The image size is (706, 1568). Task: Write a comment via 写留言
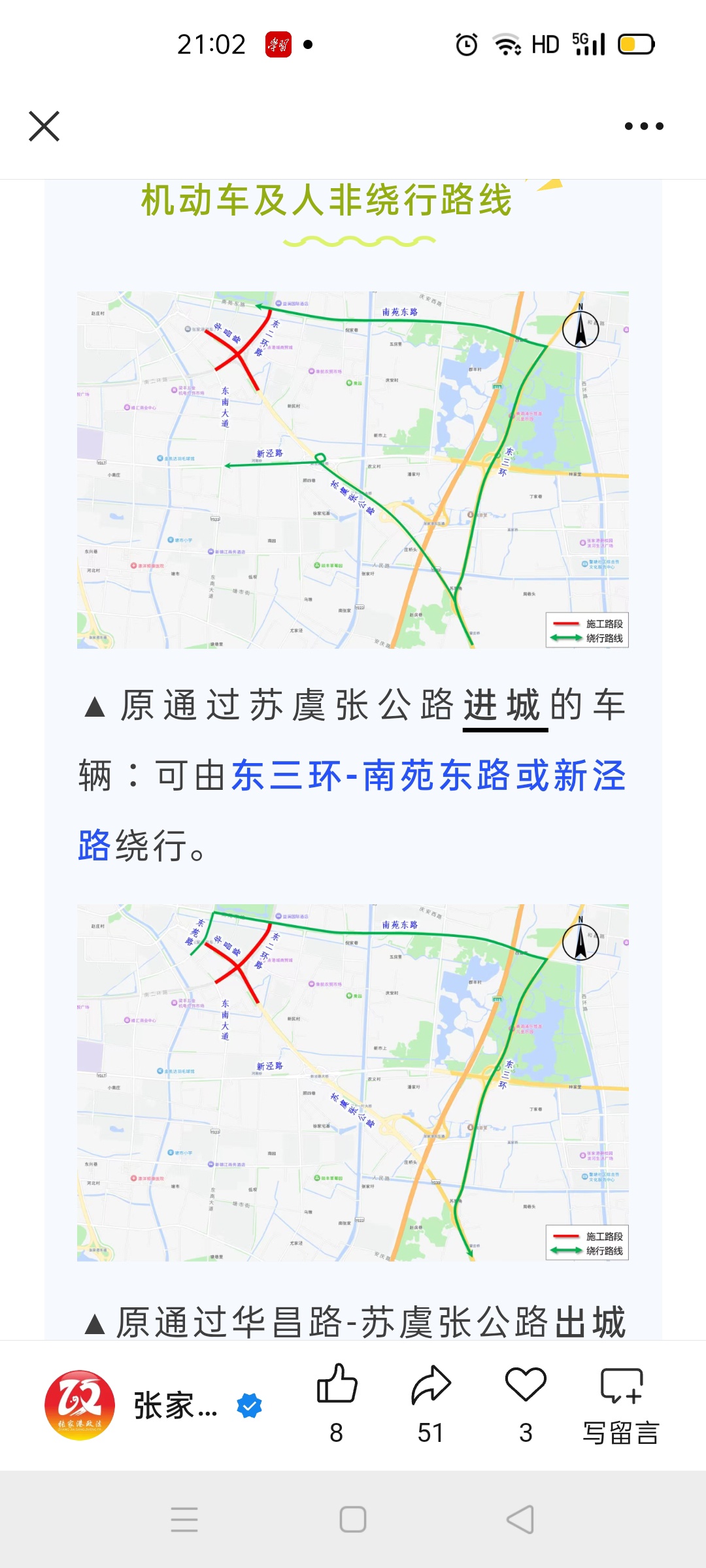(621, 1401)
